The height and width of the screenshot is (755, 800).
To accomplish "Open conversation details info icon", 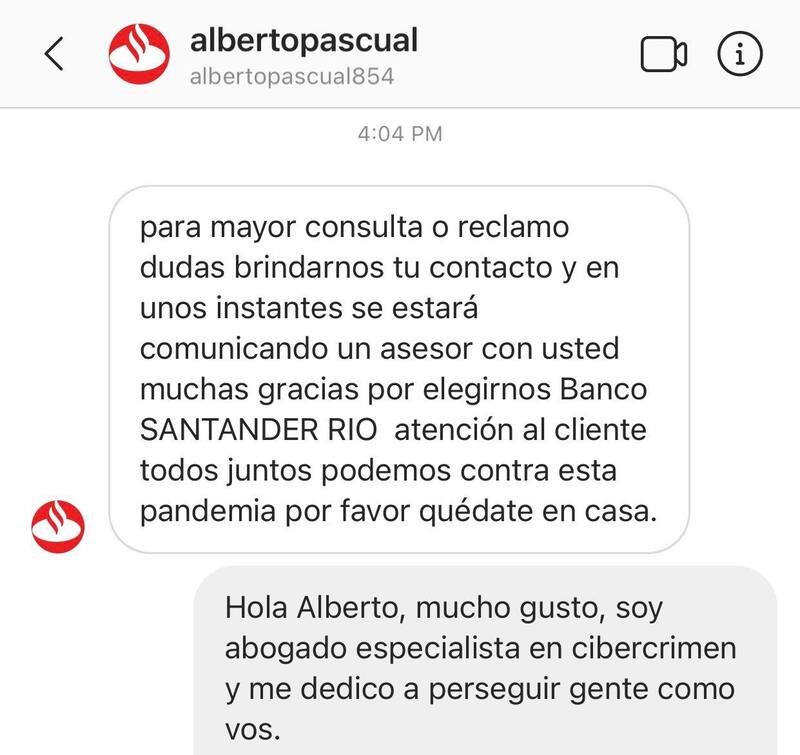I will tap(740, 55).
